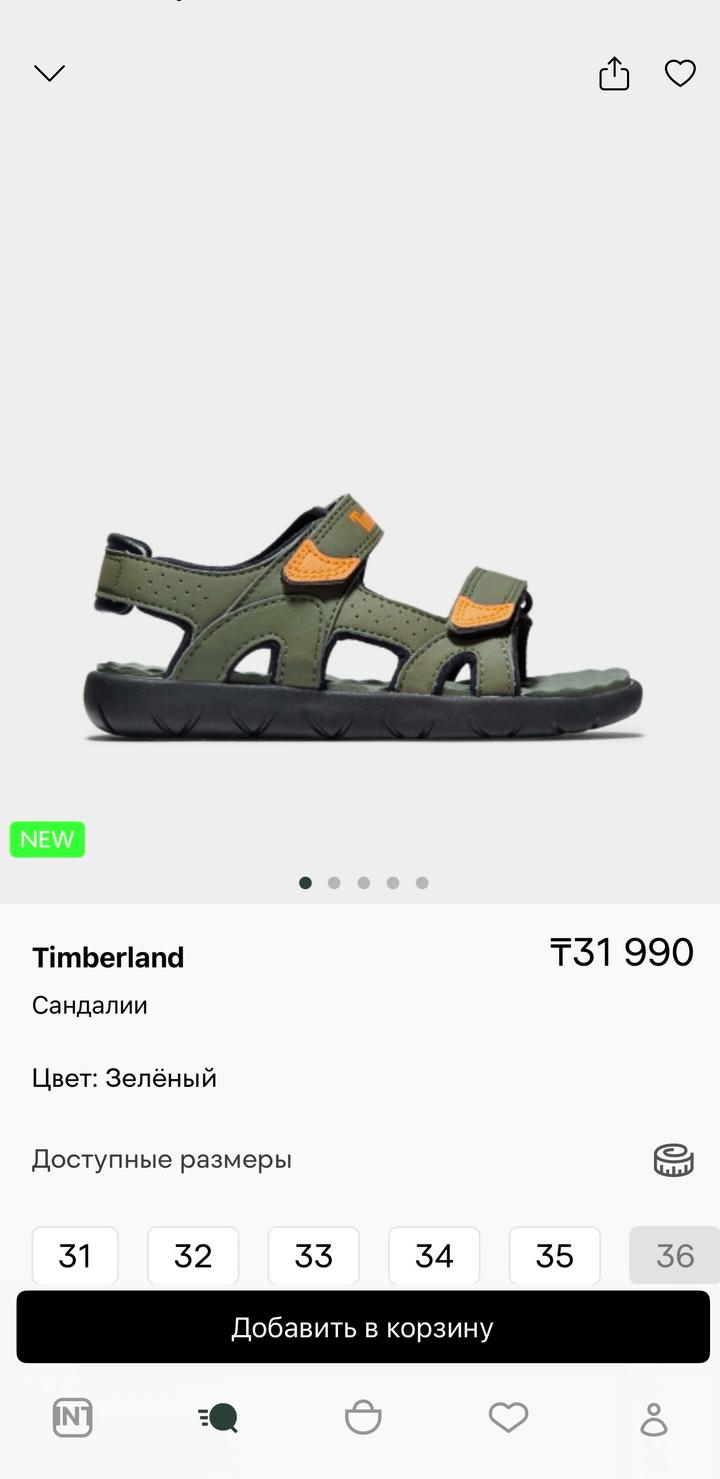Open the size guide measuring tape icon
The width and height of the screenshot is (720, 1479).
(673, 1160)
